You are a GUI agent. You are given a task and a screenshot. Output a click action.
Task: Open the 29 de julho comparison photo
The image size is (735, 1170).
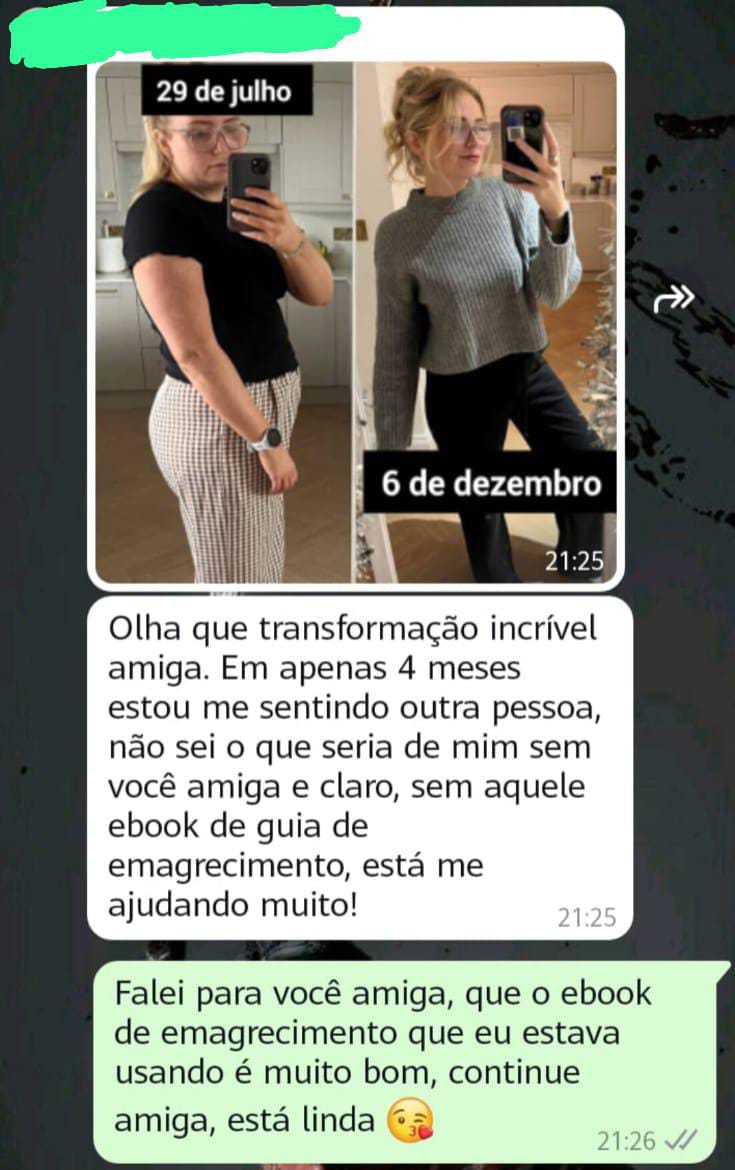coord(224,322)
